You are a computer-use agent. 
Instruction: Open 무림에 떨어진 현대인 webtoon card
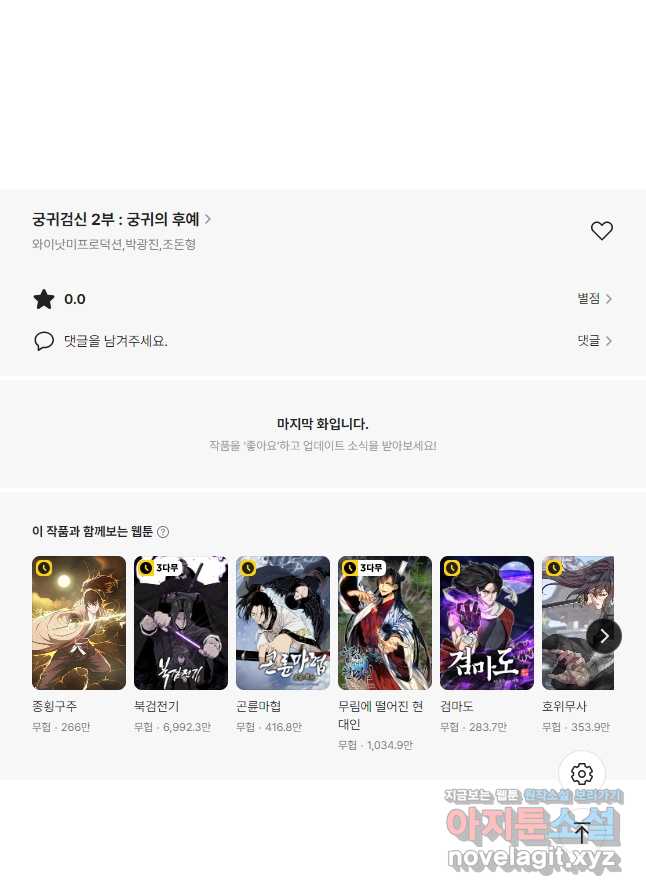[385, 623]
